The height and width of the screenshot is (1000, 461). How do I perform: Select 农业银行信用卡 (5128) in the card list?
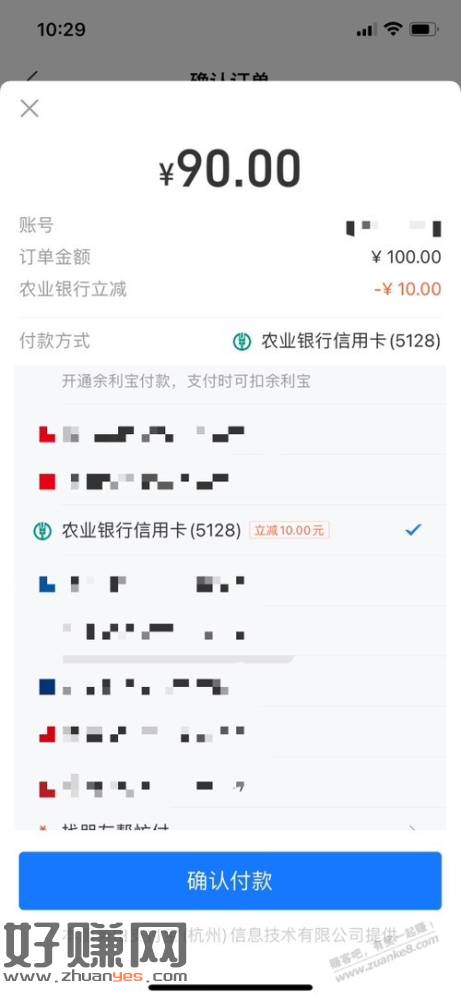230,530
